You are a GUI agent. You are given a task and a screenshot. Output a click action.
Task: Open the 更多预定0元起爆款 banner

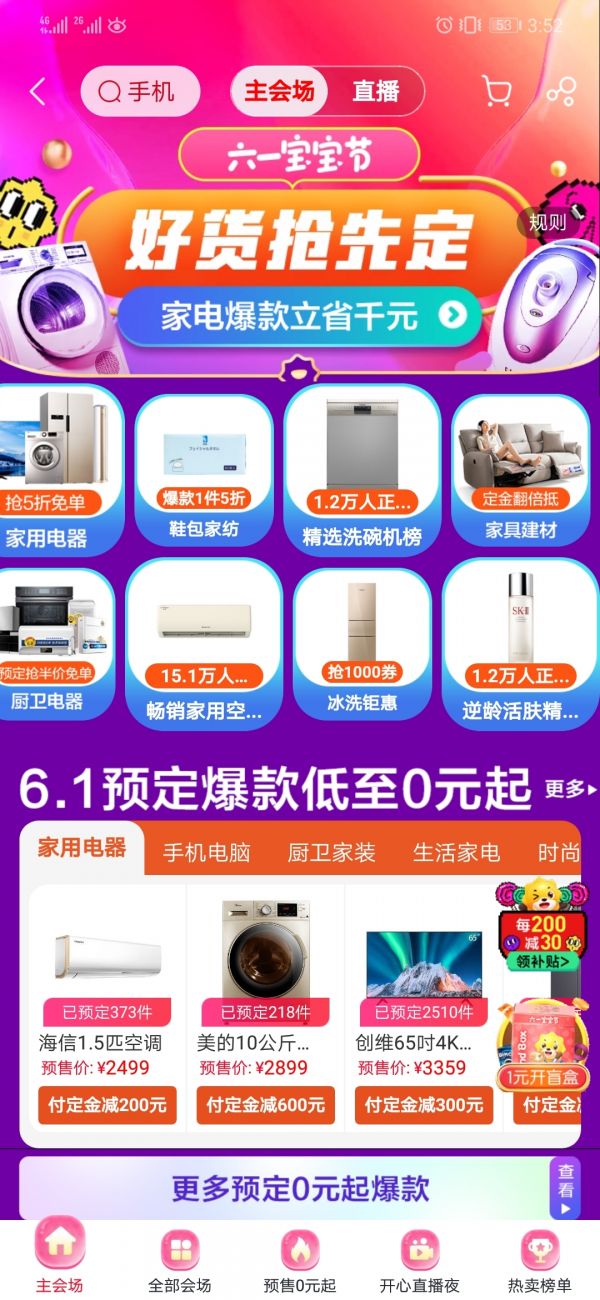pos(300,1188)
